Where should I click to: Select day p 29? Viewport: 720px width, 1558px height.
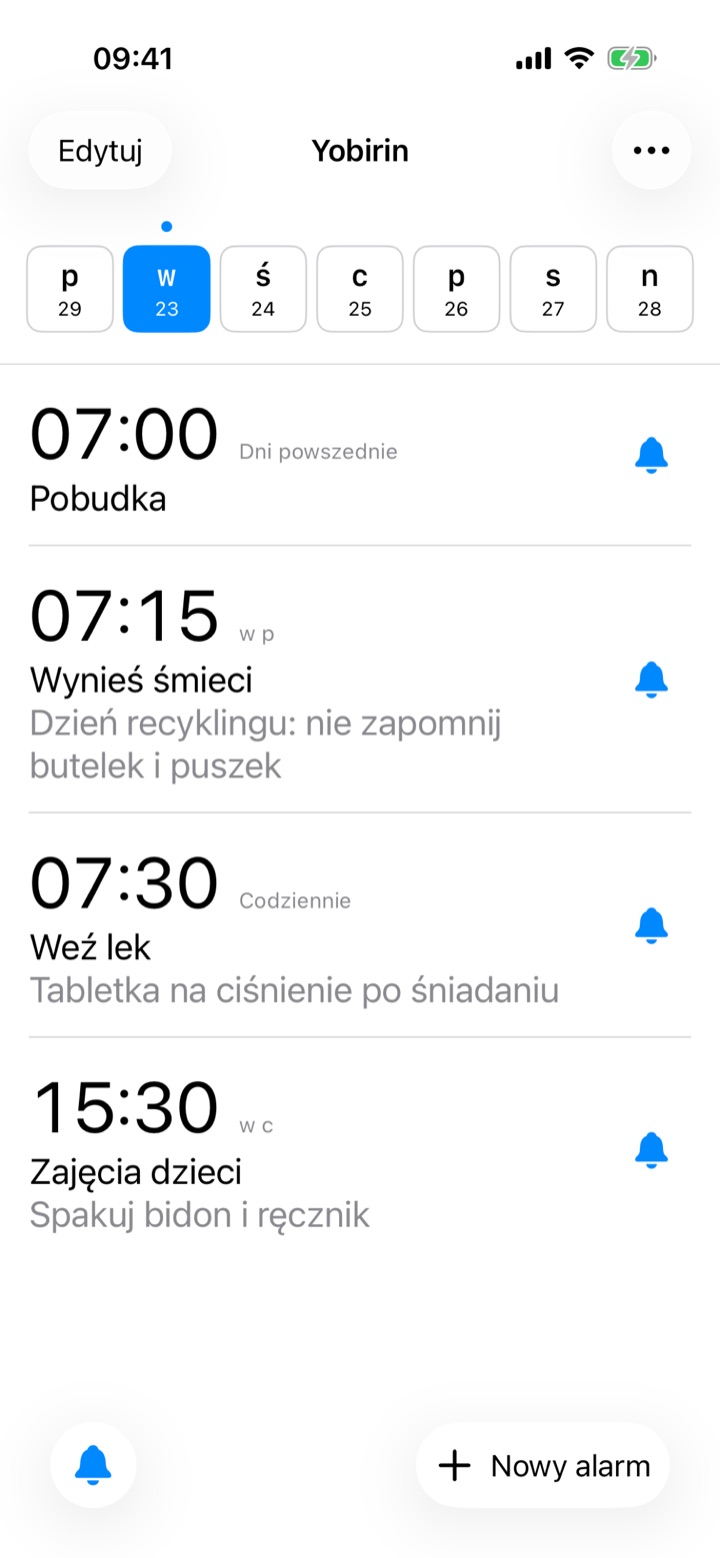70,289
